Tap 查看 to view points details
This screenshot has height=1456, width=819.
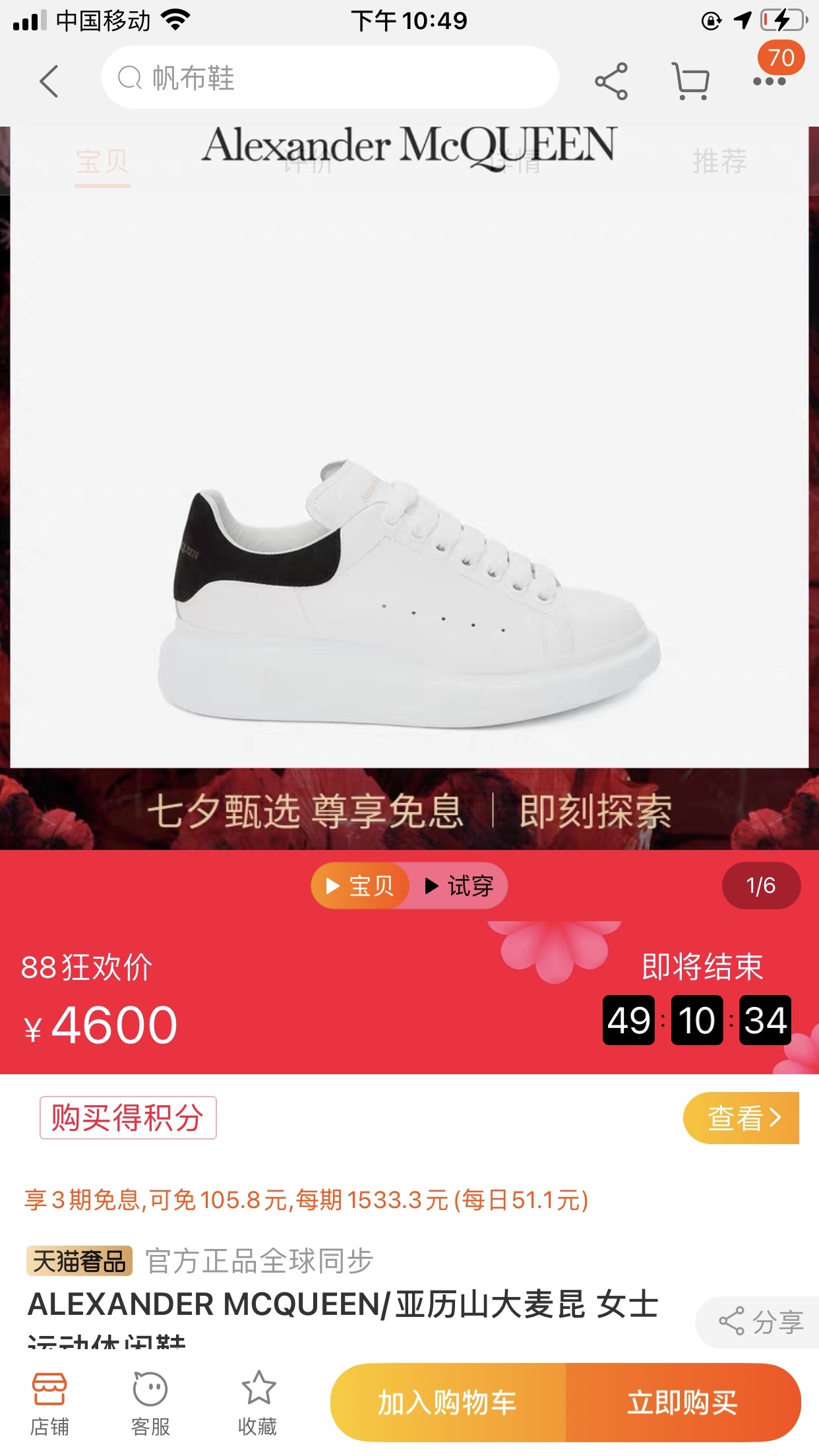[x=743, y=1118]
